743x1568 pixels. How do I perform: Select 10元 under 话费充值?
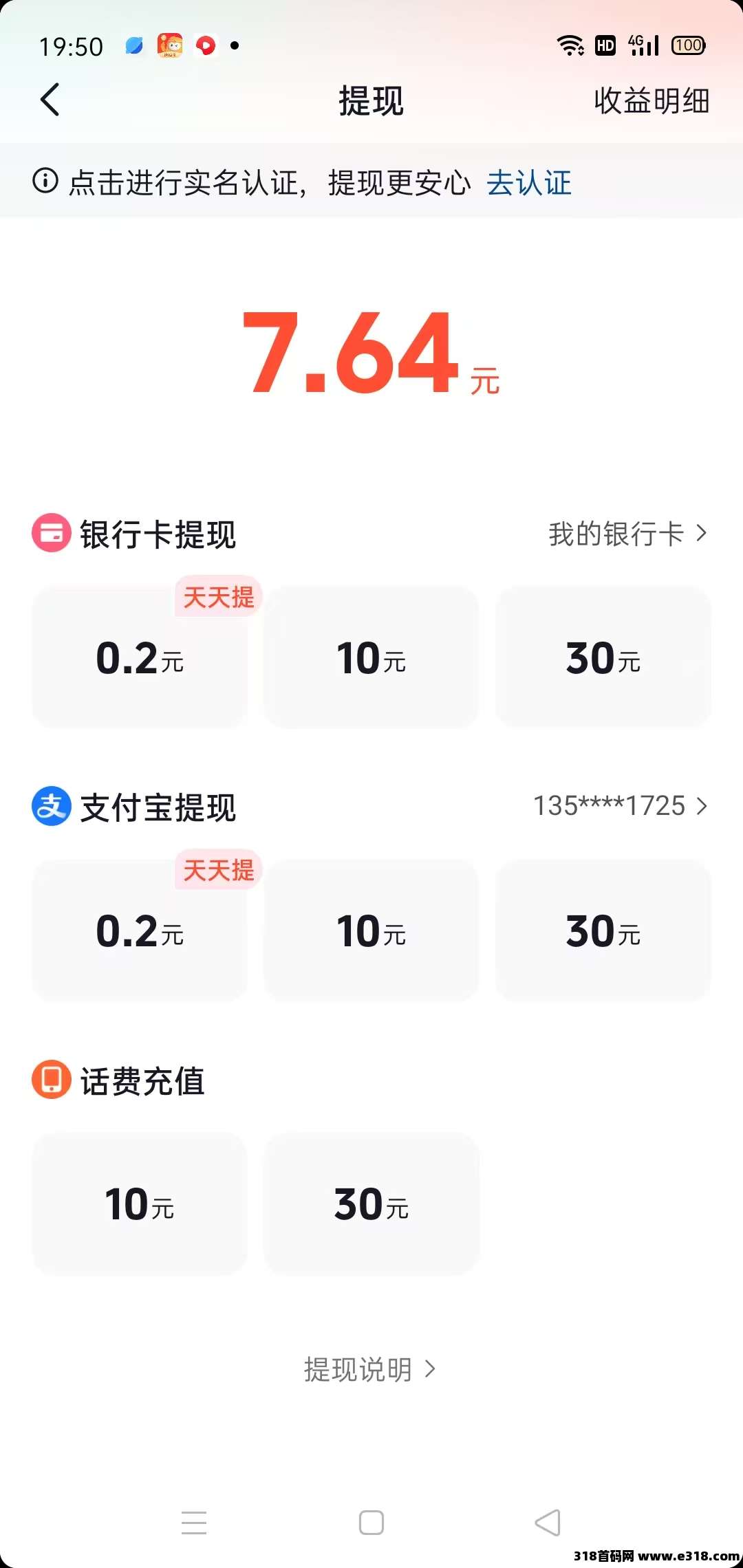tap(140, 1204)
